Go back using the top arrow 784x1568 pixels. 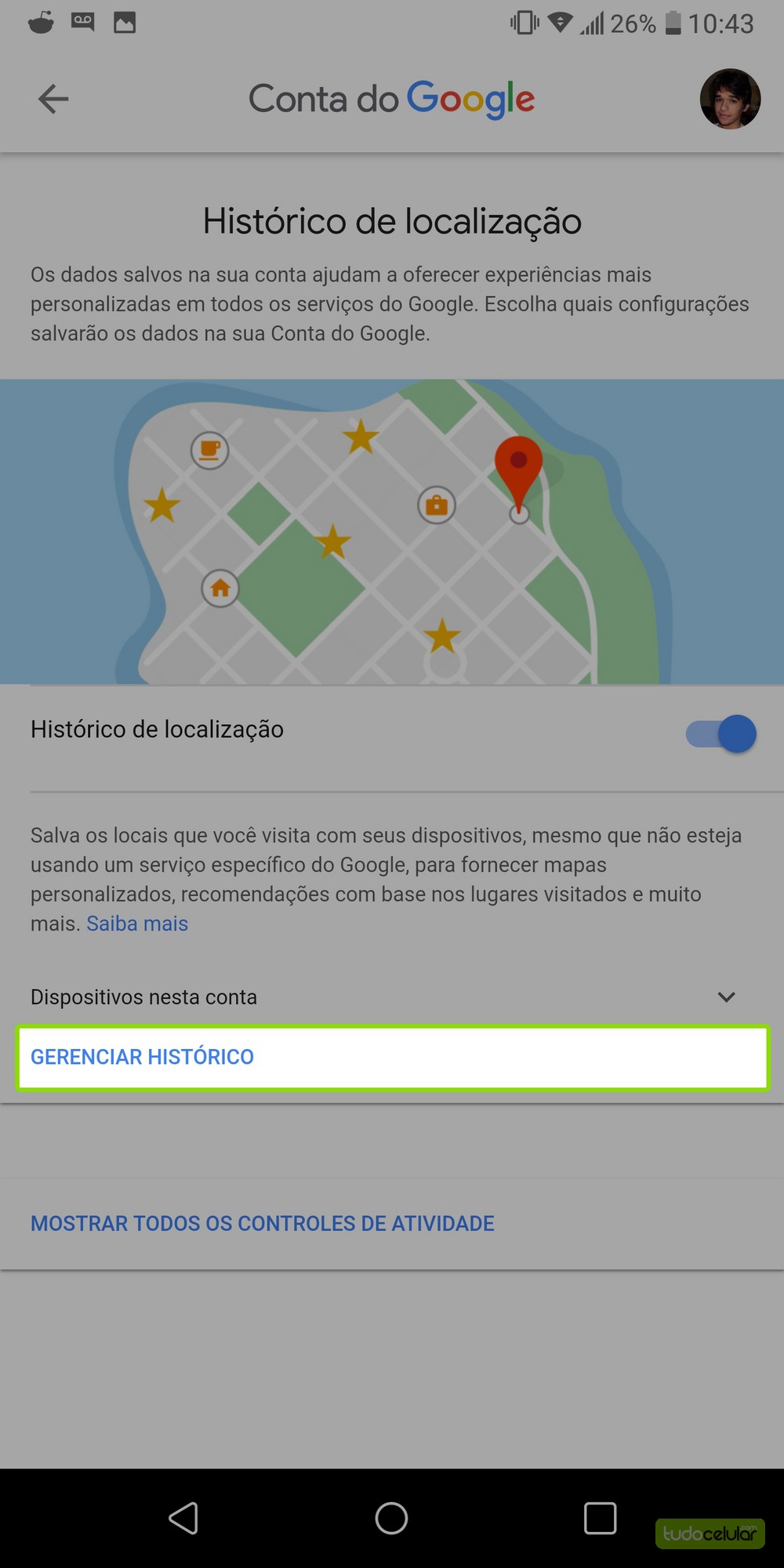click(53, 100)
